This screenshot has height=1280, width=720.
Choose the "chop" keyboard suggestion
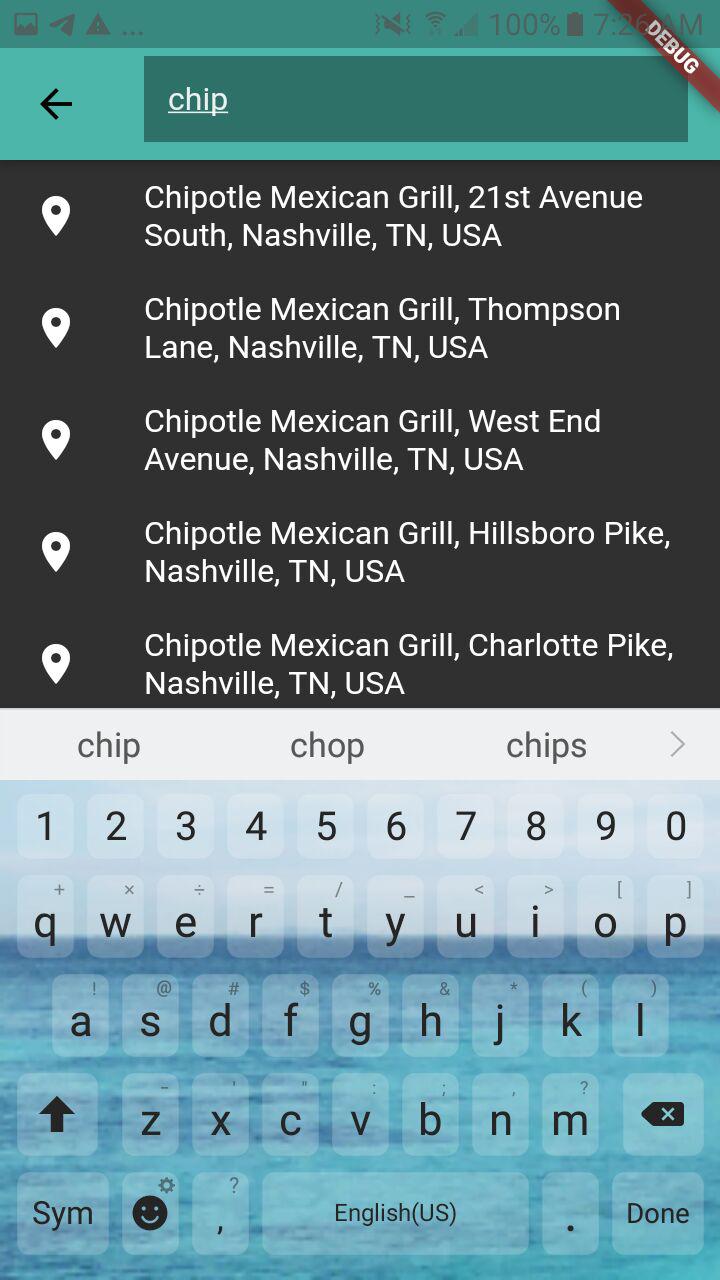click(x=327, y=746)
